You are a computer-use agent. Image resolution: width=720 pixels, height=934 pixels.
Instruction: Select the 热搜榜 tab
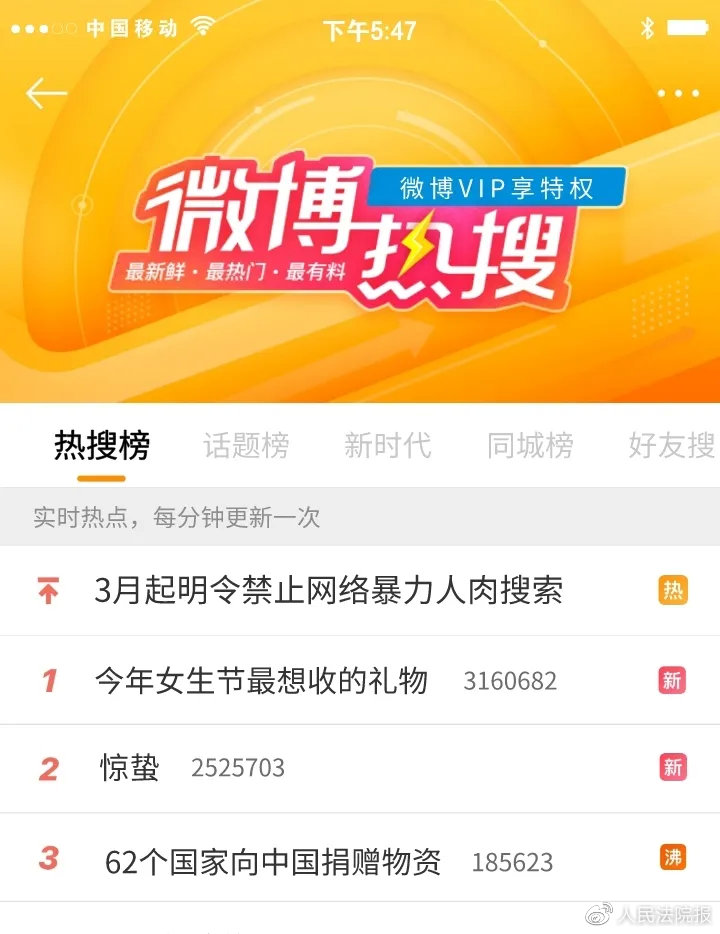(103, 447)
